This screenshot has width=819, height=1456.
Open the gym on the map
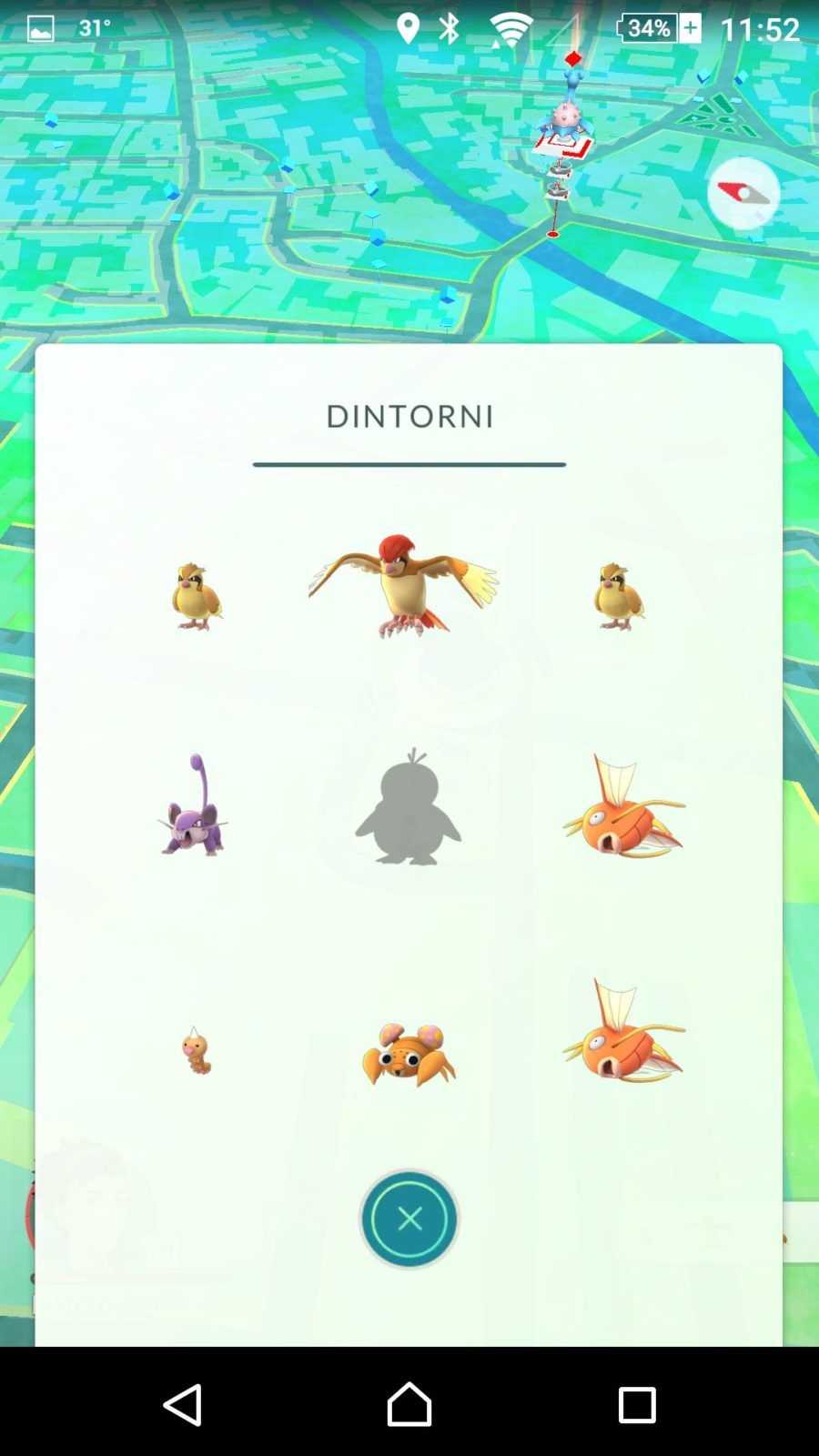[566, 126]
